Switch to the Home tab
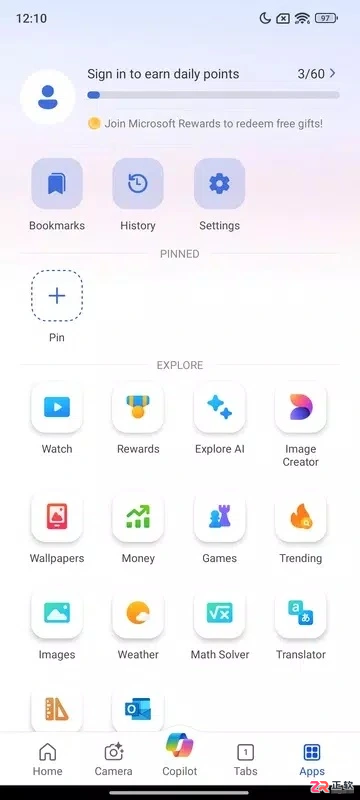Viewport: 360px width, 800px height. 47,759
